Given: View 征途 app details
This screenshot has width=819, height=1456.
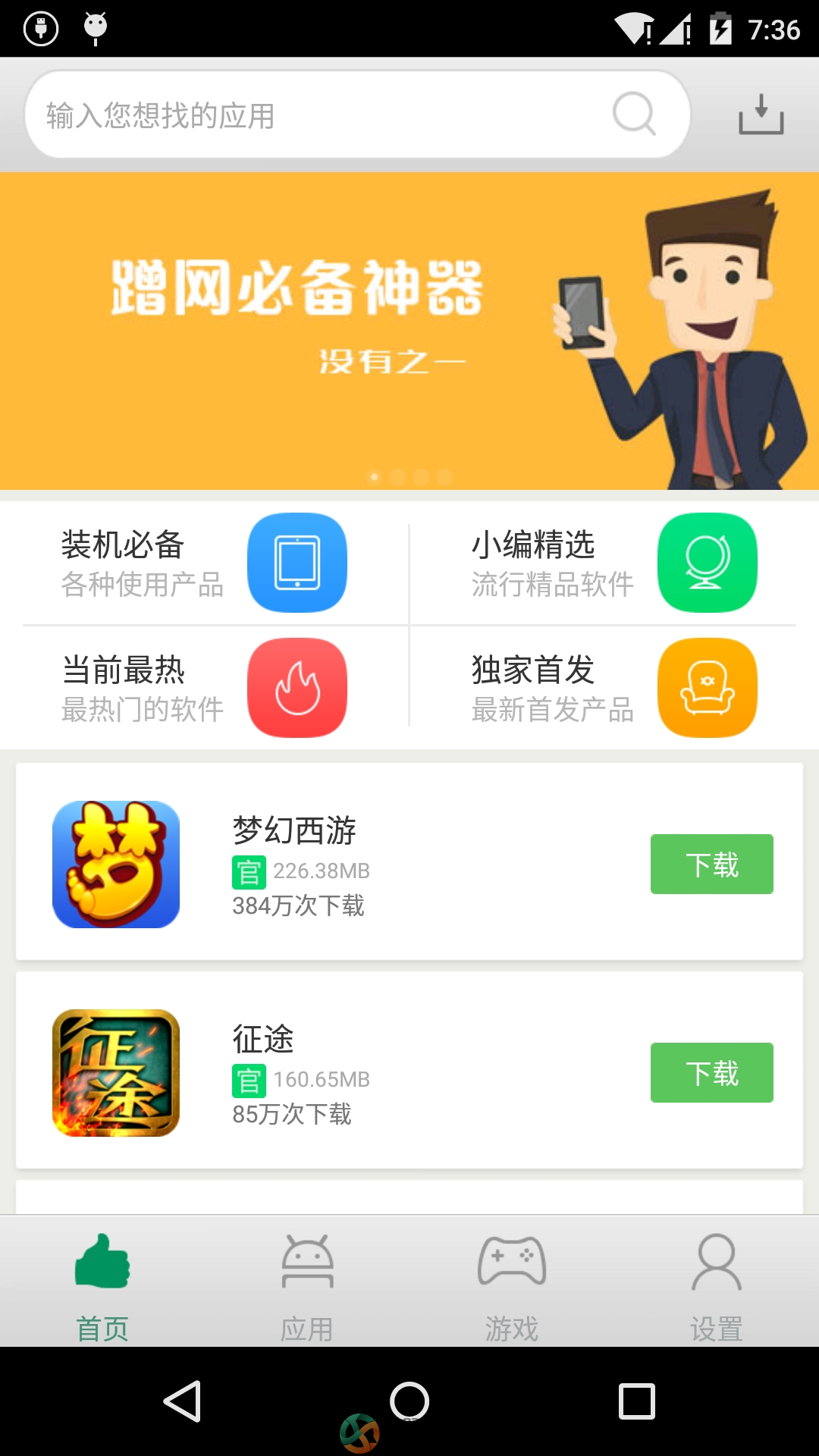Looking at the screenshot, I should pos(303,1071).
